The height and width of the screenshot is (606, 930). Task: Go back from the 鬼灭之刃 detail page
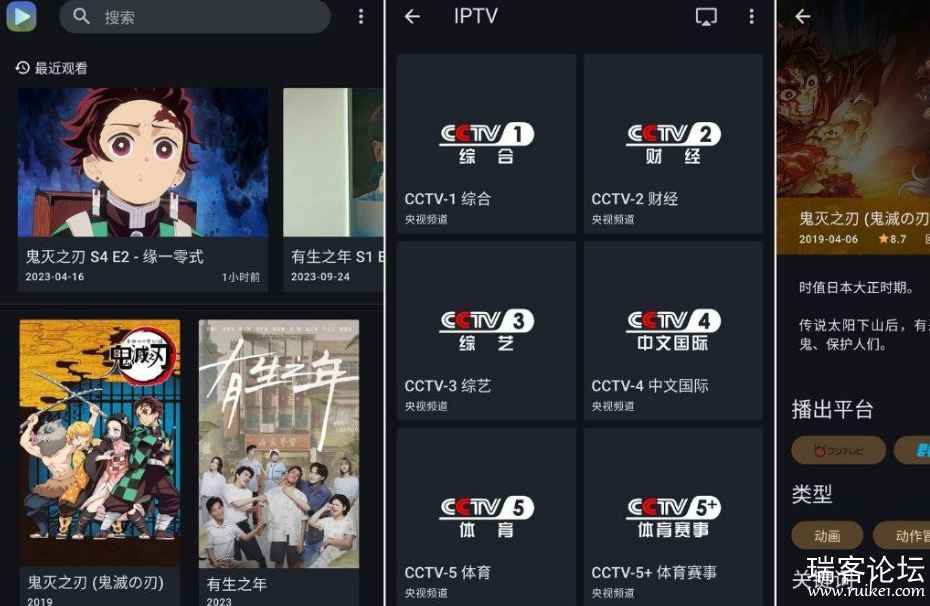[802, 17]
